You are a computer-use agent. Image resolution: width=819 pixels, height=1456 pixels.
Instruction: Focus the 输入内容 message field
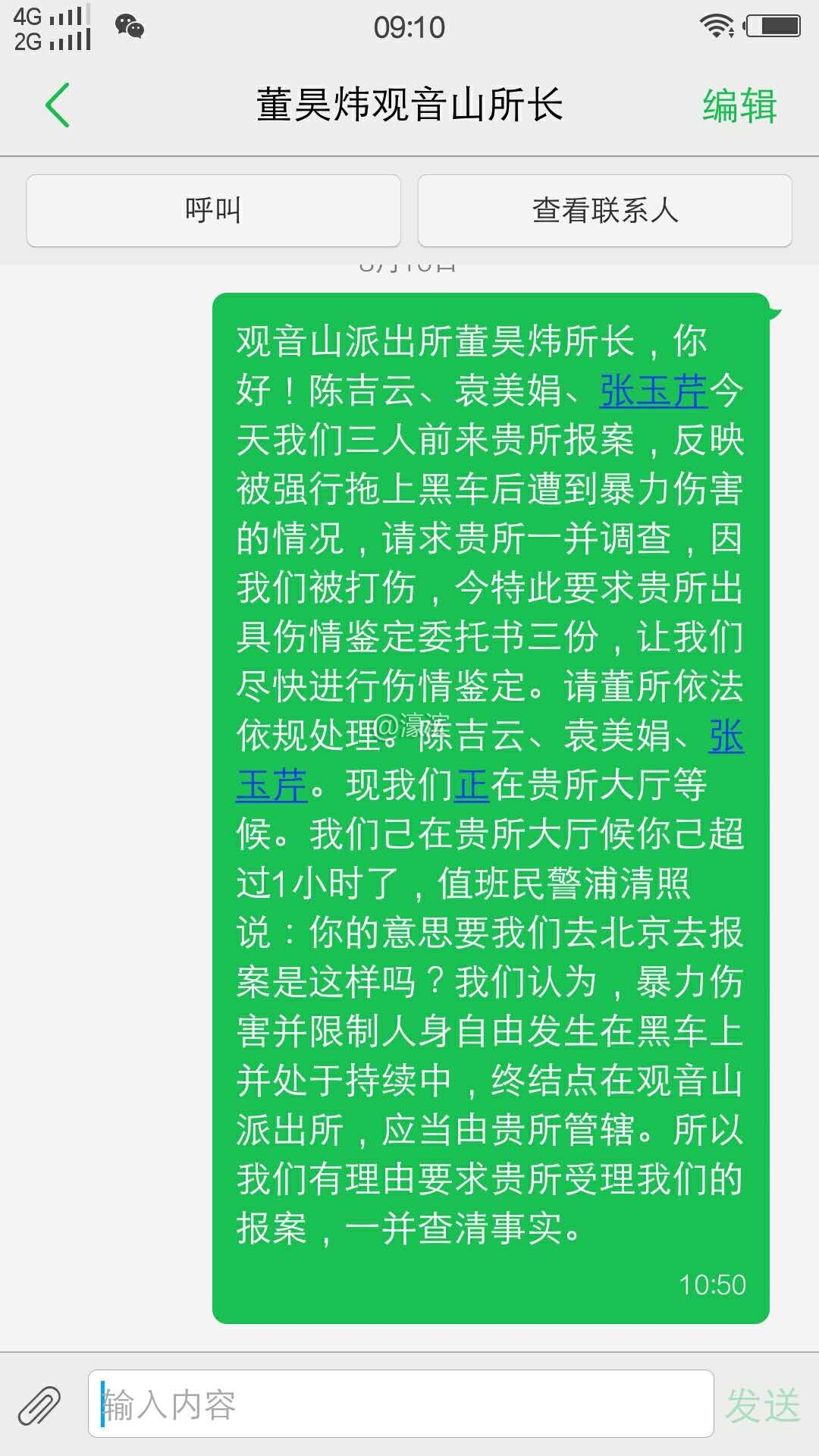coord(400,1404)
